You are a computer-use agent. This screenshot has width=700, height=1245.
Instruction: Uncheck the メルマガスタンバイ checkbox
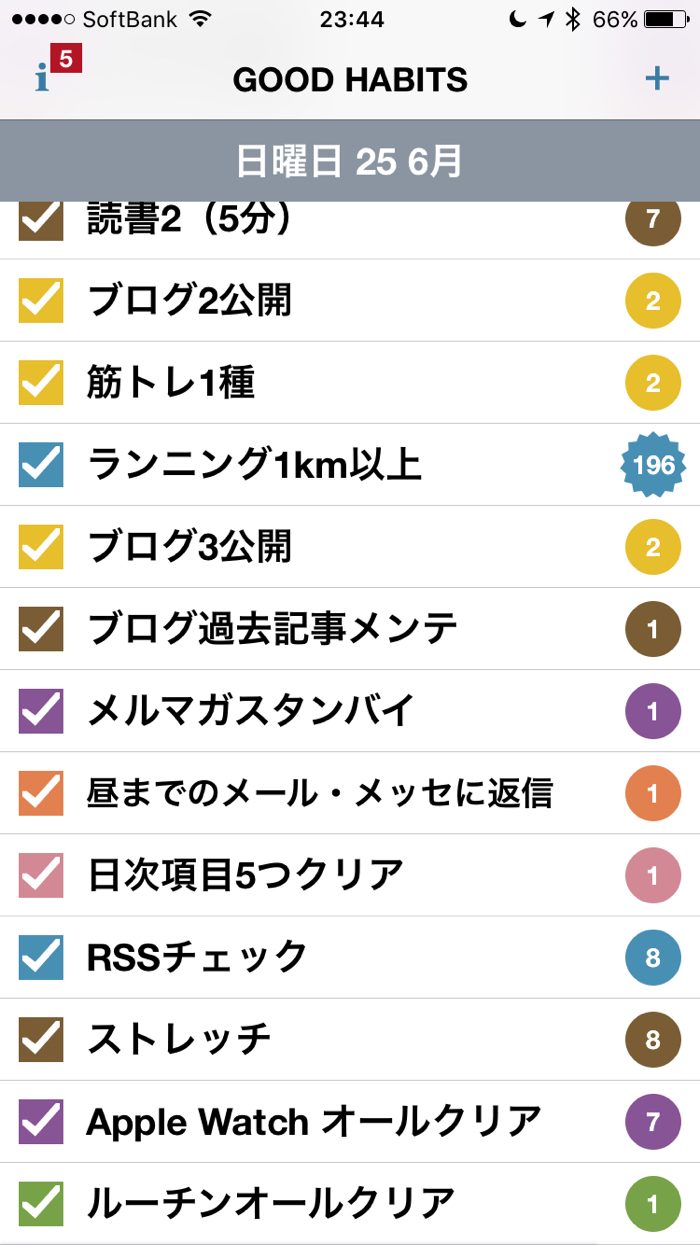coord(41,711)
